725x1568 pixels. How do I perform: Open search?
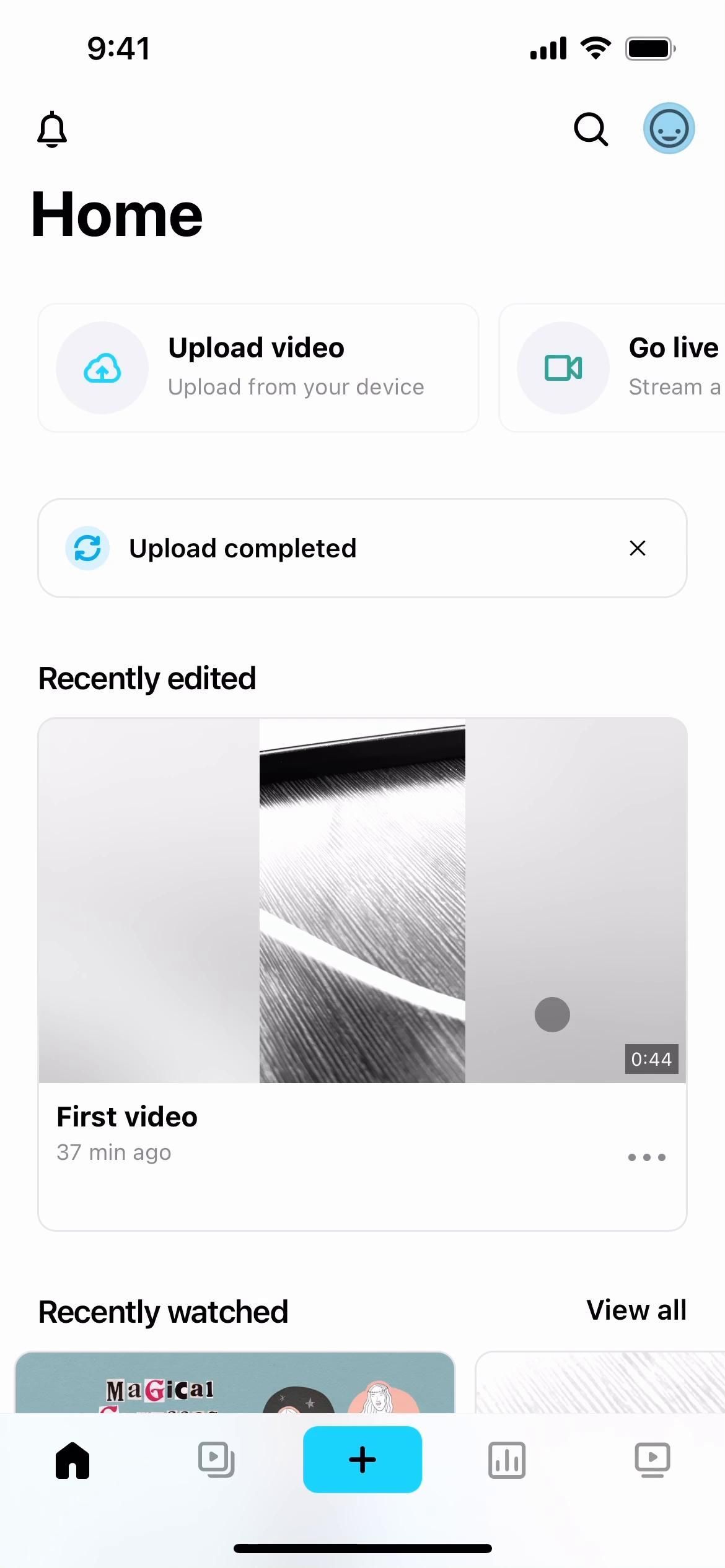pos(590,129)
